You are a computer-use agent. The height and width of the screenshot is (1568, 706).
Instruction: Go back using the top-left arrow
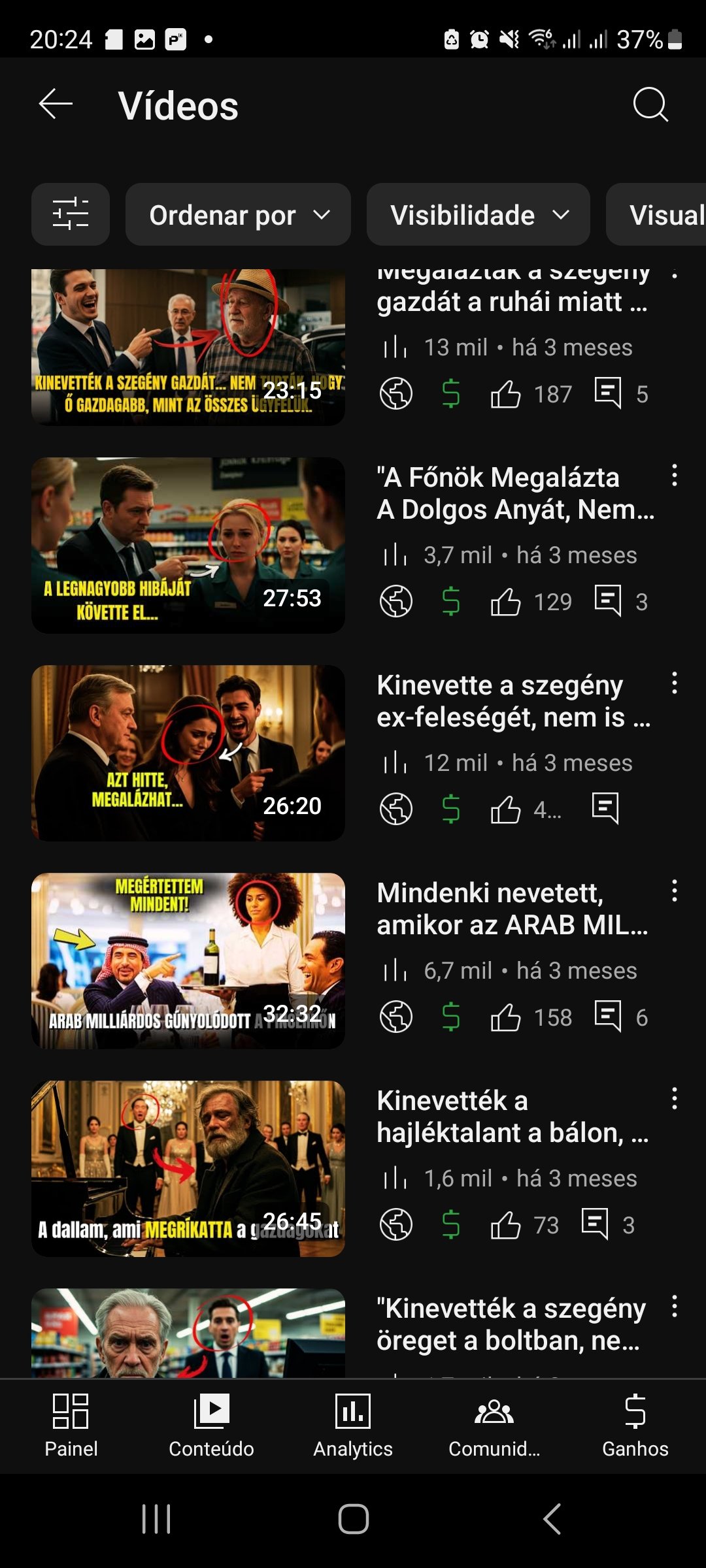pyautogui.click(x=56, y=105)
